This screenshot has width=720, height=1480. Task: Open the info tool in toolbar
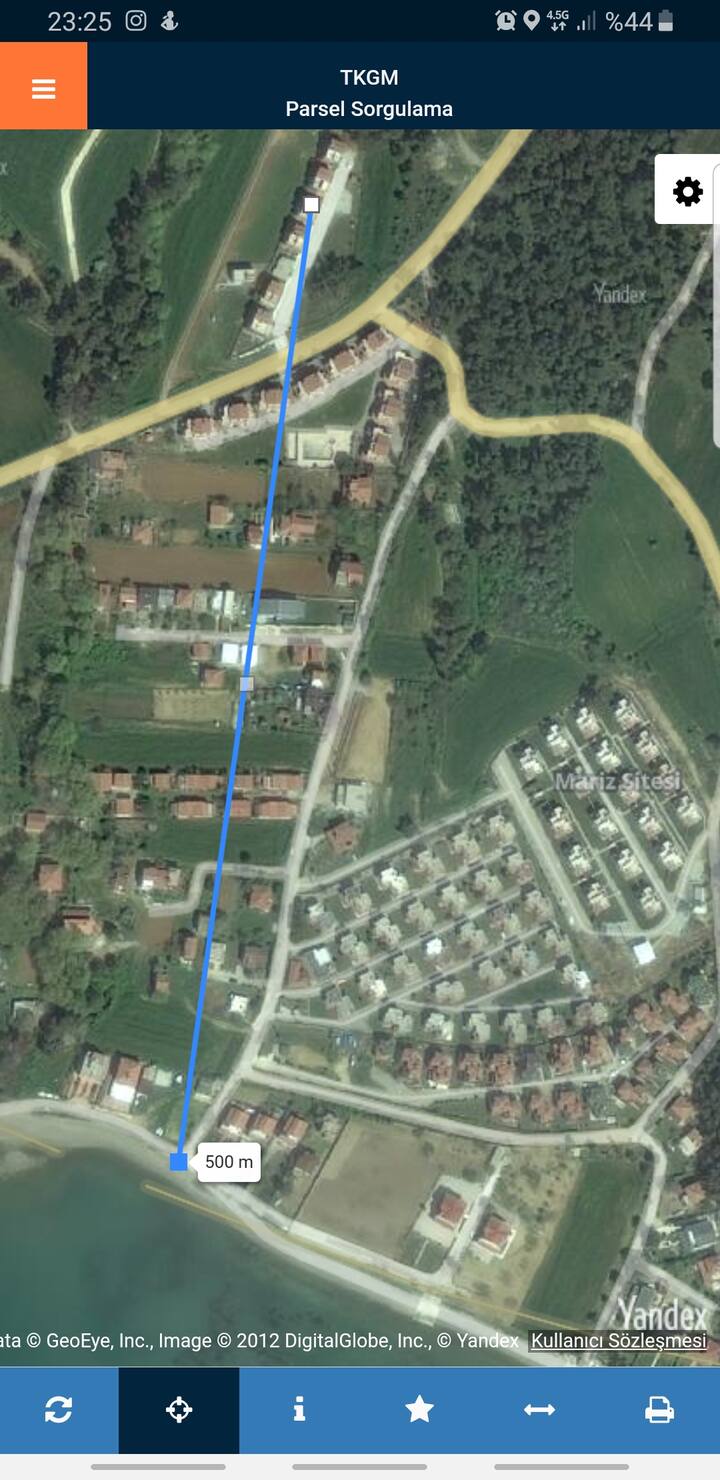299,1410
